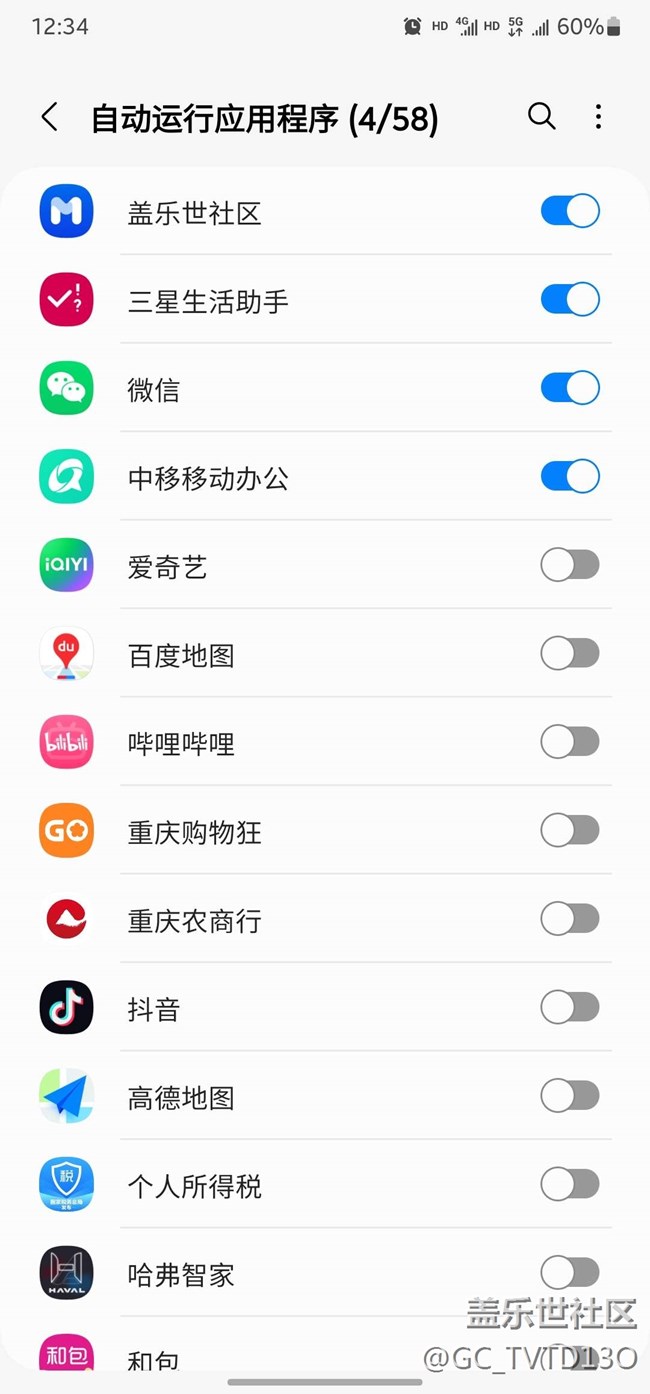The width and height of the screenshot is (650, 1394).
Task: Enable the 重庆购物狂 switch
Action: pyautogui.click(x=570, y=830)
